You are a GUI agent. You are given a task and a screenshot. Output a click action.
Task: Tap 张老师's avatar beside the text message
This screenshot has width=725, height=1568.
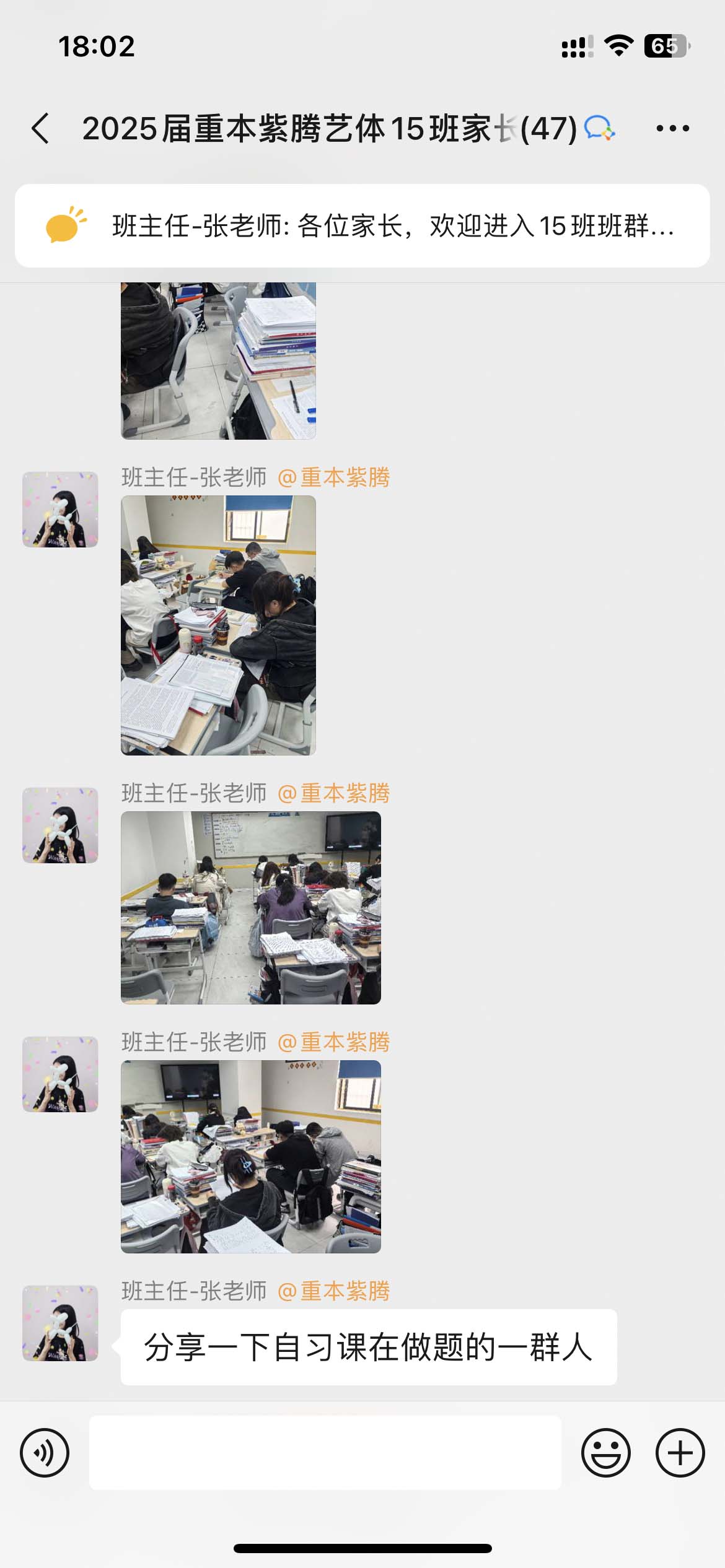(x=60, y=1323)
